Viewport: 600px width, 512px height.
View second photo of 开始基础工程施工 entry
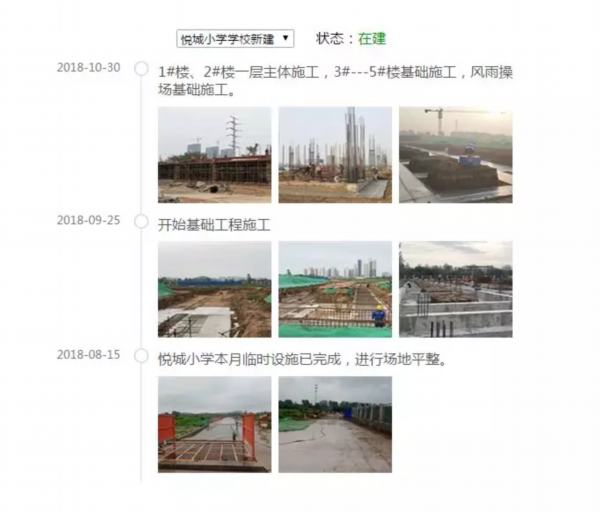pos(335,289)
